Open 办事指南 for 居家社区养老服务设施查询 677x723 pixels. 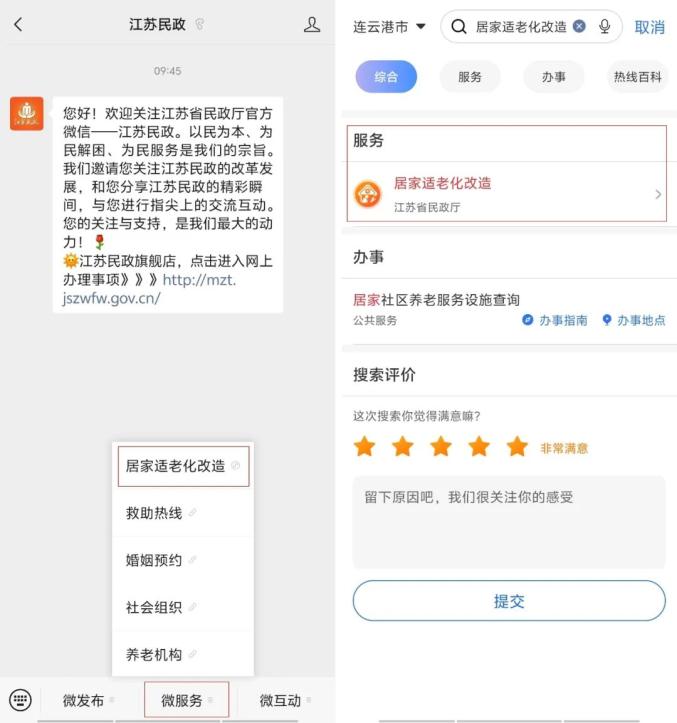pos(555,320)
